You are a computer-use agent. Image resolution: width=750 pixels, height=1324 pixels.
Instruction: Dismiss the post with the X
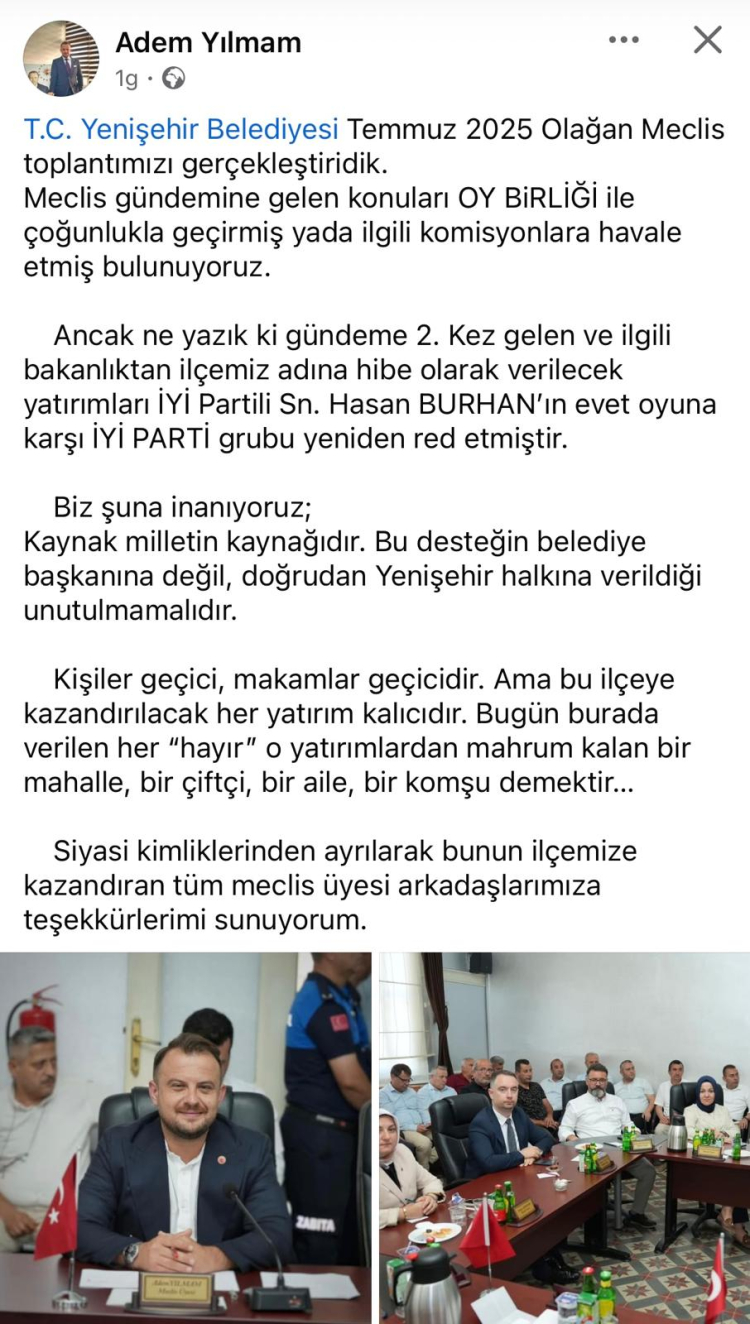pos(708,40)
